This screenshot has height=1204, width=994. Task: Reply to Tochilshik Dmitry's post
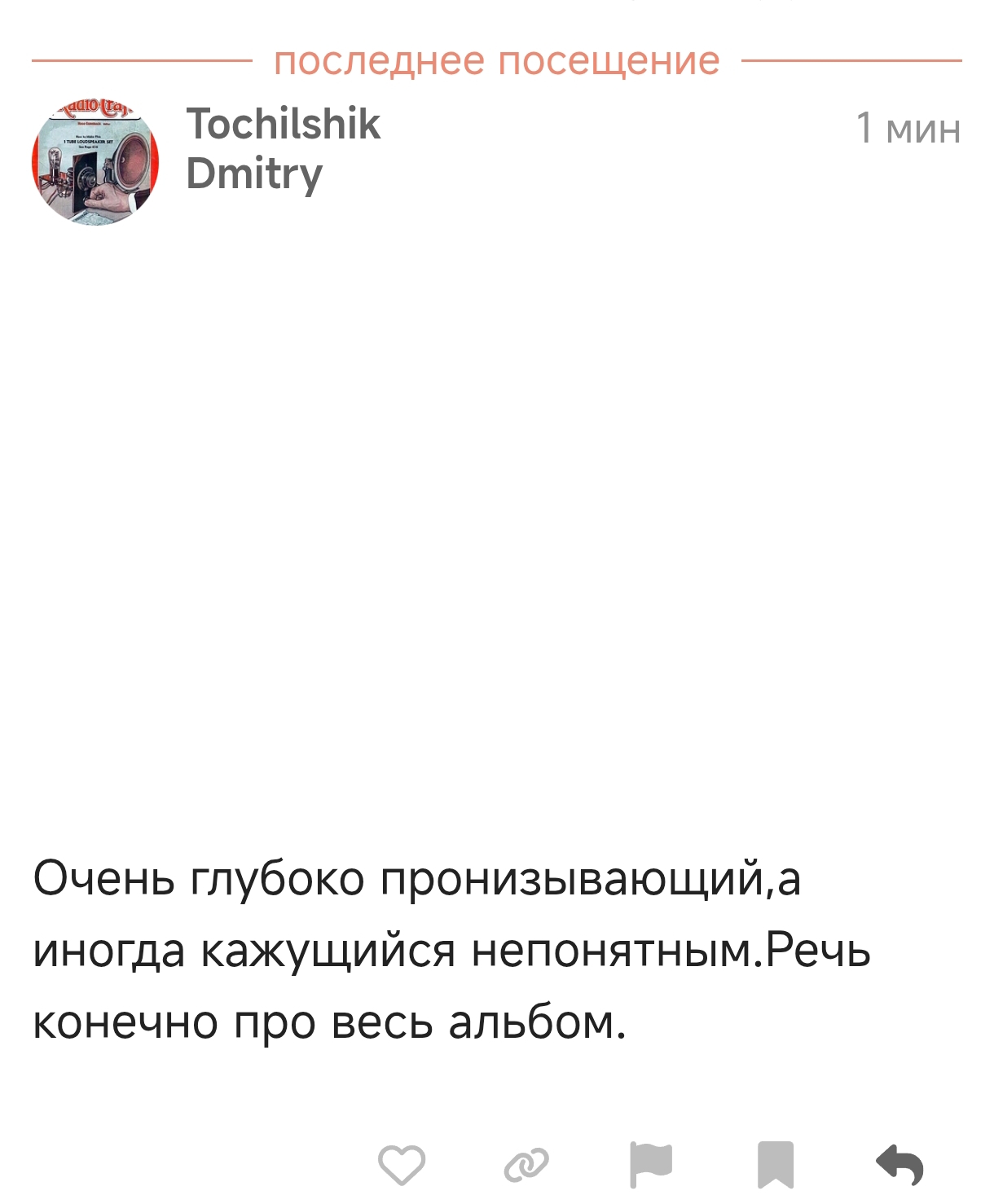(900, 1165)
